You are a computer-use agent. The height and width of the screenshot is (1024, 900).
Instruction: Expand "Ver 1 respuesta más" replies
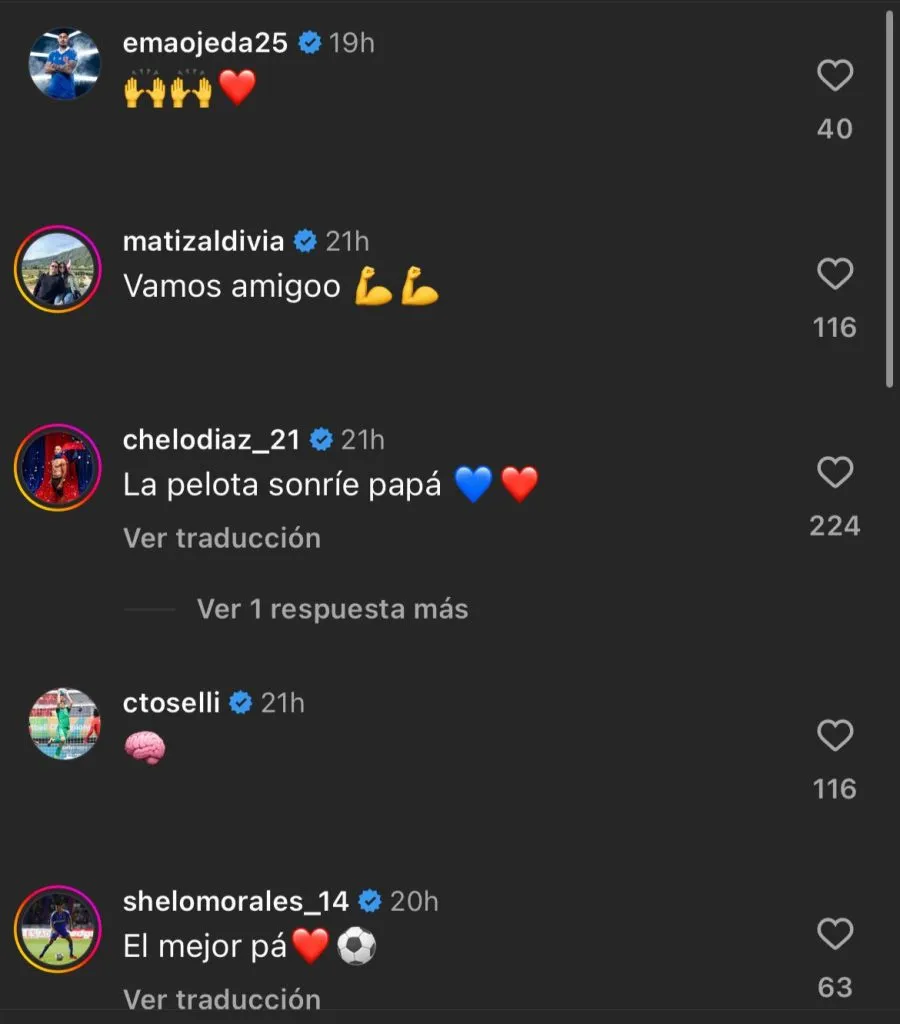332,609
